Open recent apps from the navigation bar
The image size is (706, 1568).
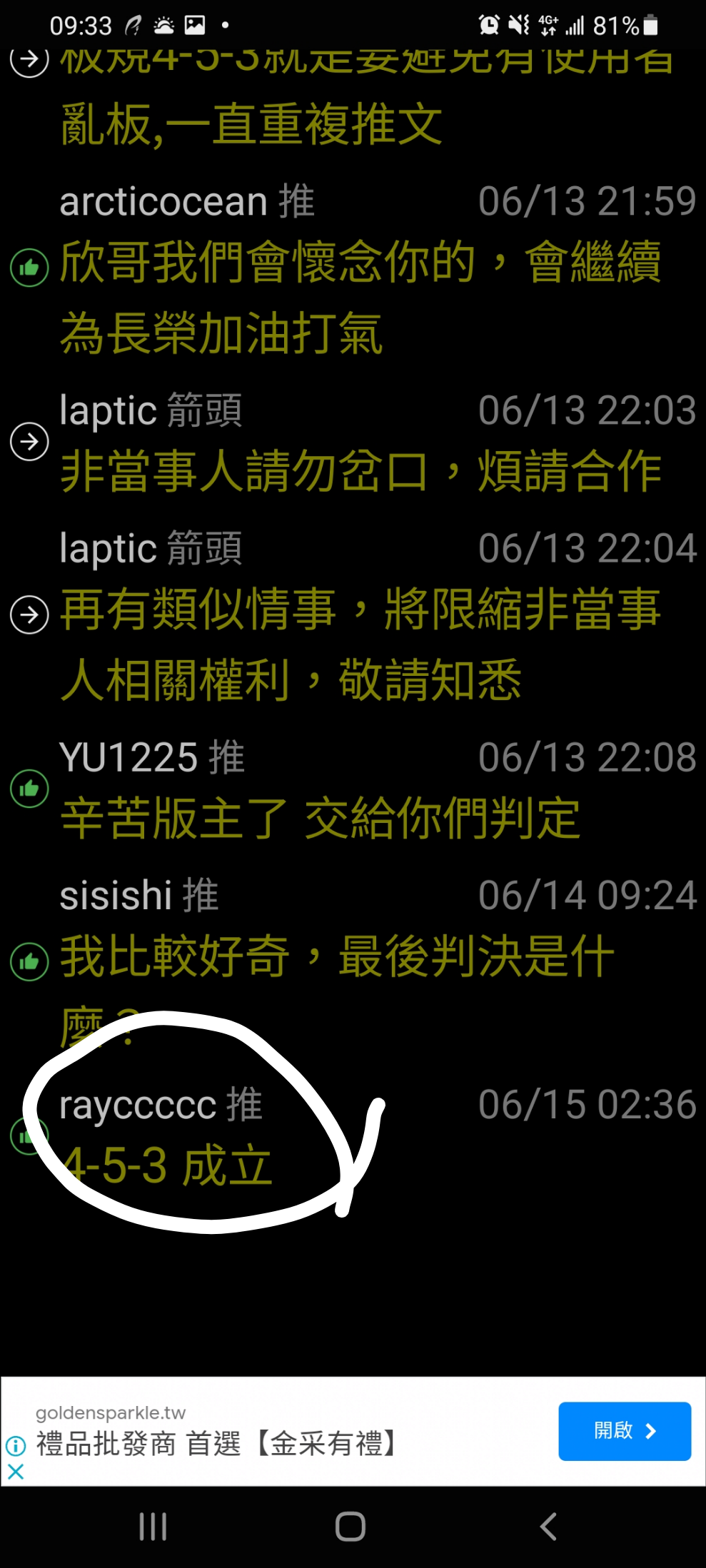(153, 1527)
